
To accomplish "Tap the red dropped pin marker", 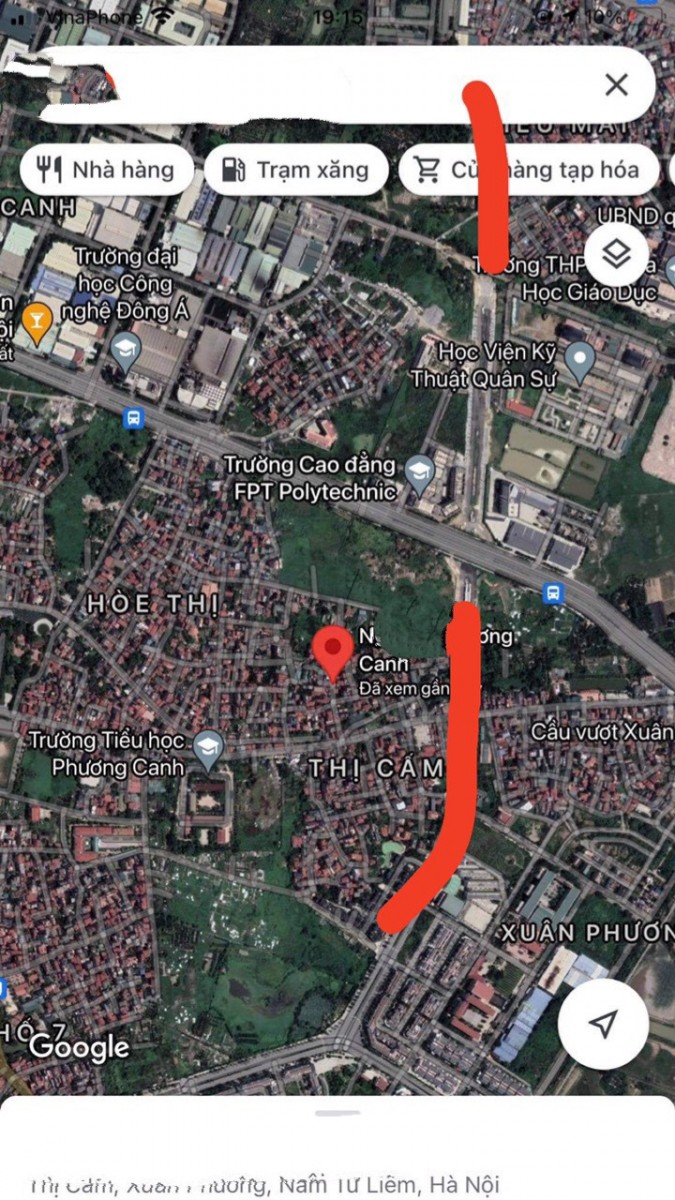I will click(333, 652).
